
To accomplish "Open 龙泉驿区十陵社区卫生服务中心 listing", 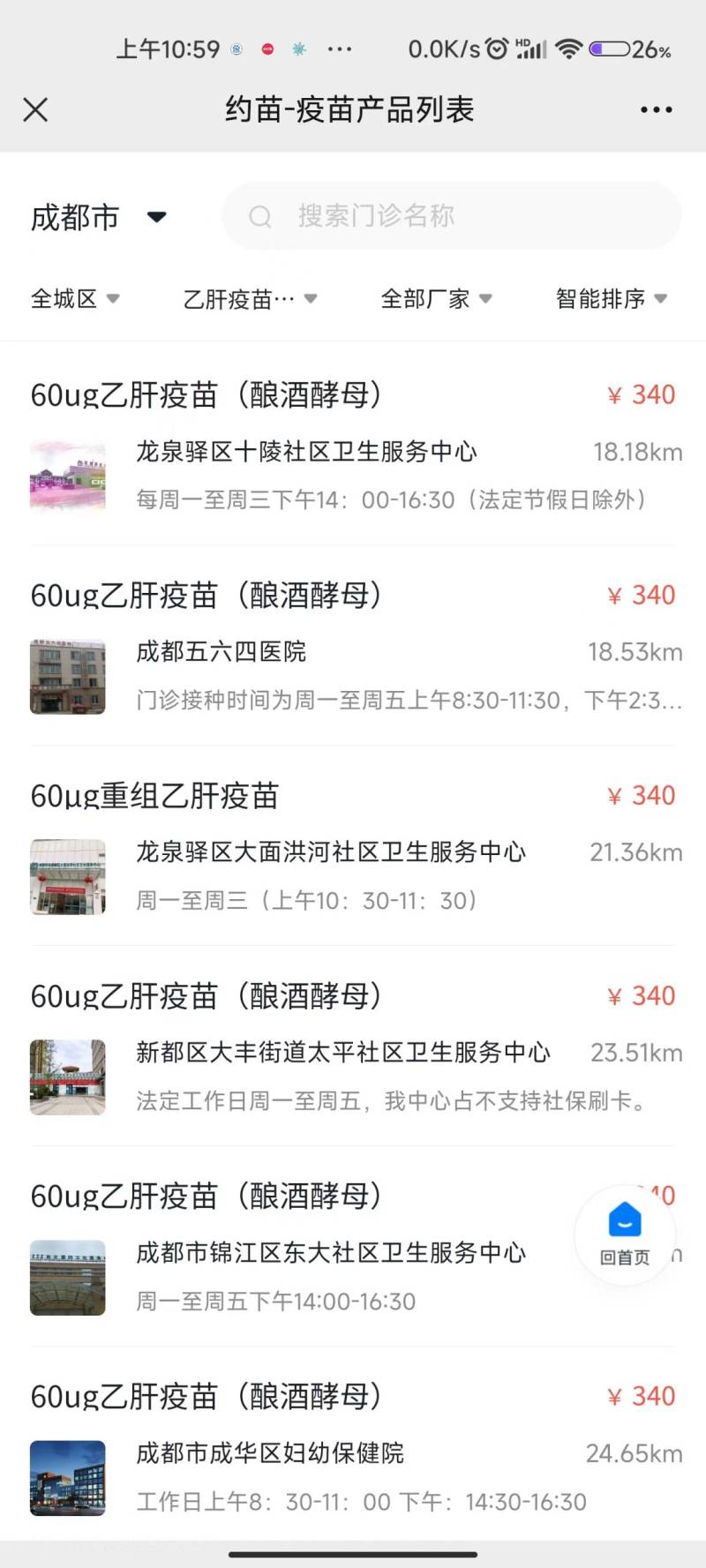I will tap(306, 451).
